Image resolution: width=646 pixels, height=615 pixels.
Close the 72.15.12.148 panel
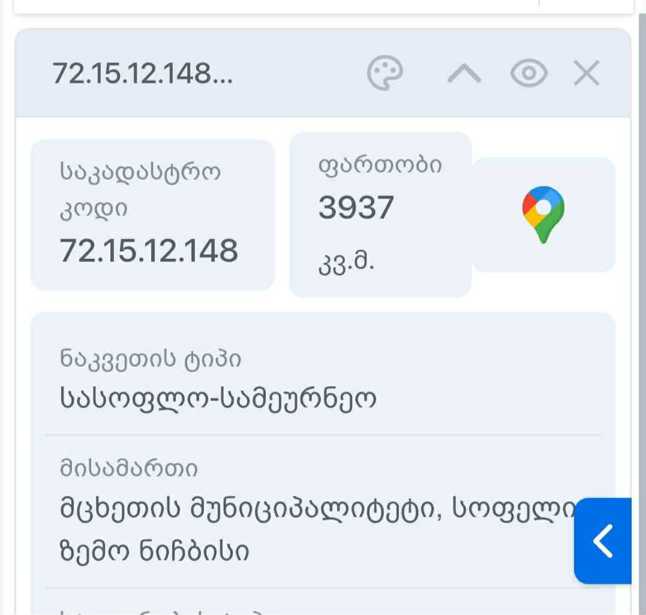pyautogui.click(x=587, y=73)
